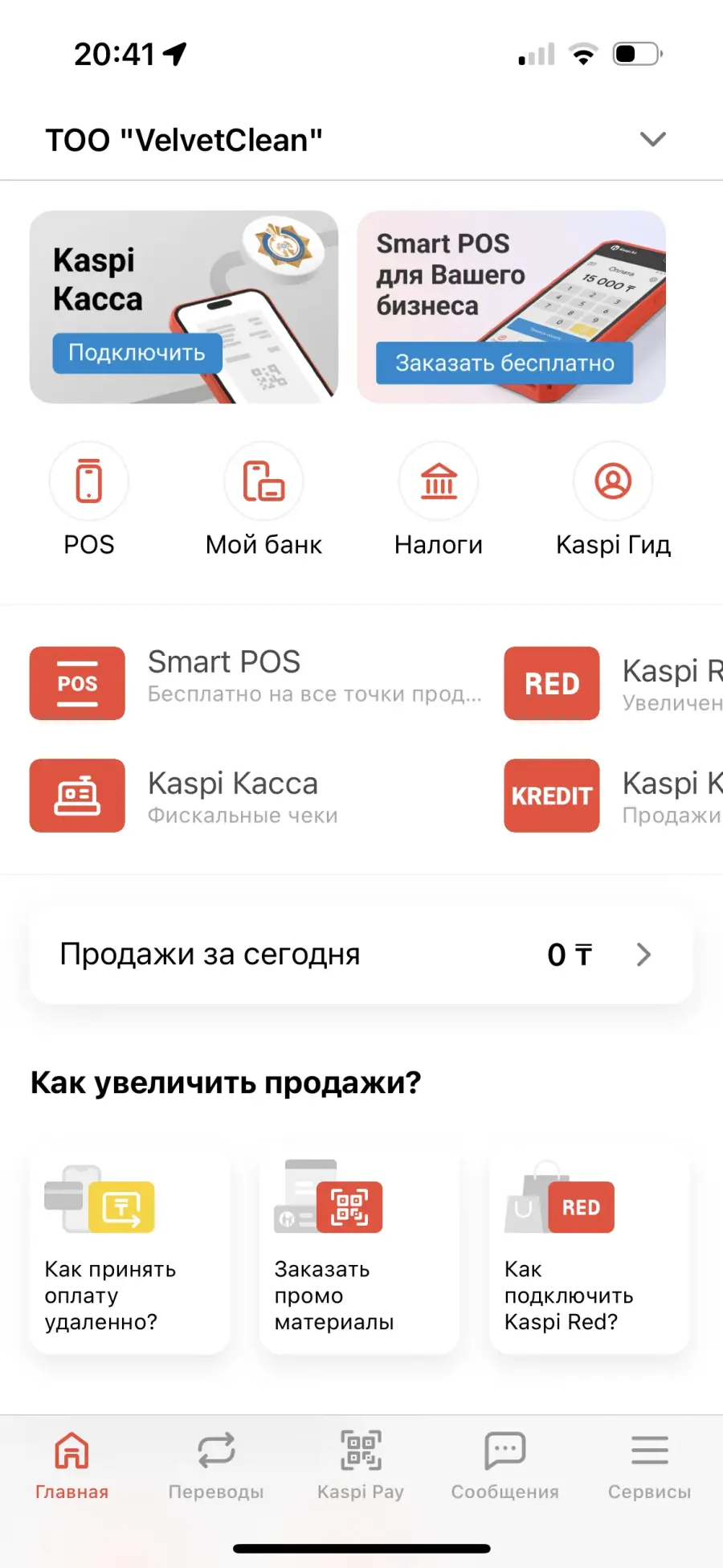Open Мой банк
Image resolution: width=723 pixels, height=1568 pixels.
tap(263, 500)
